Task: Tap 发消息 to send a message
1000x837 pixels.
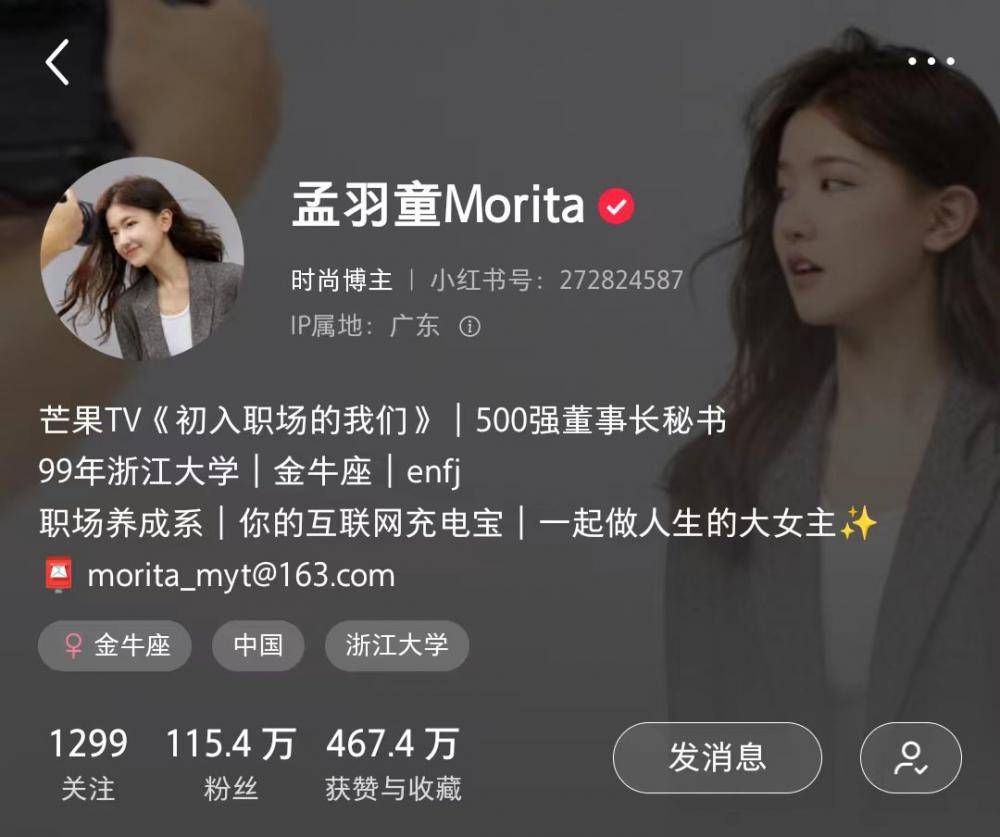Action: pyautogui.click(x=717, y=758)
